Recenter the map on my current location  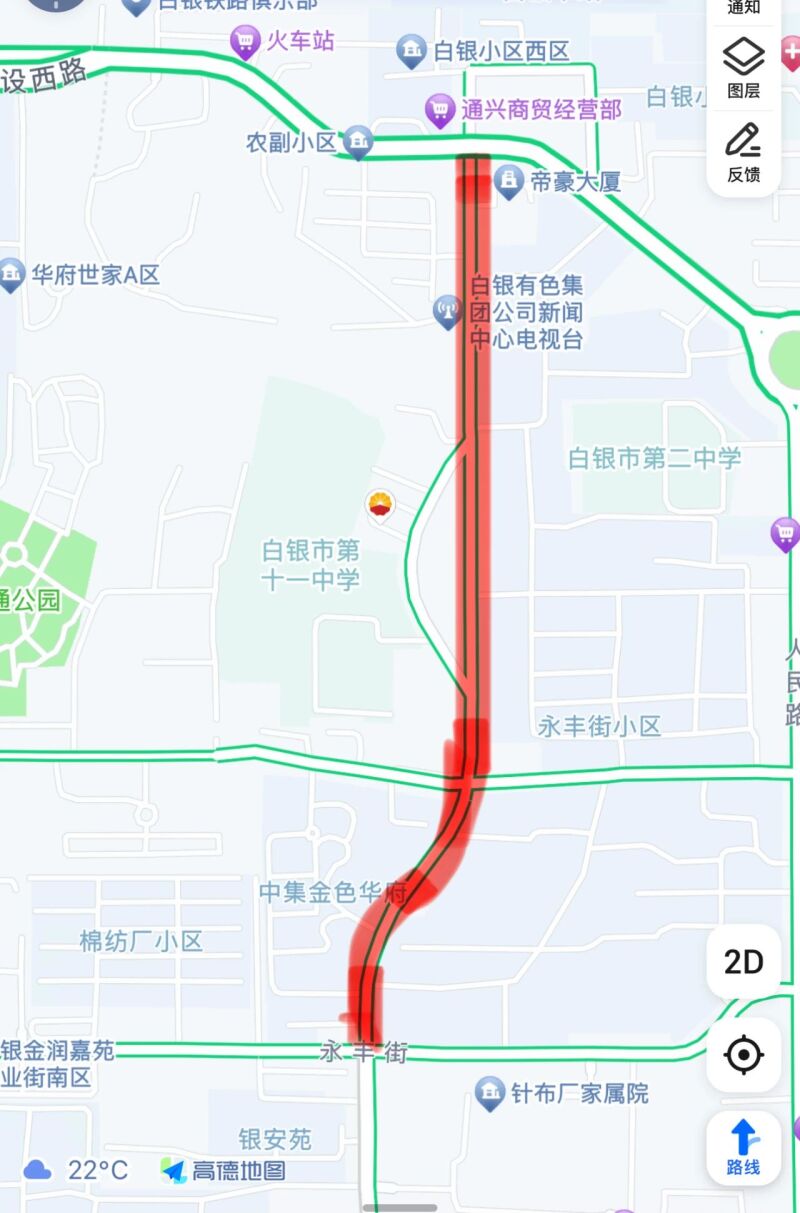pos(743,1054)
